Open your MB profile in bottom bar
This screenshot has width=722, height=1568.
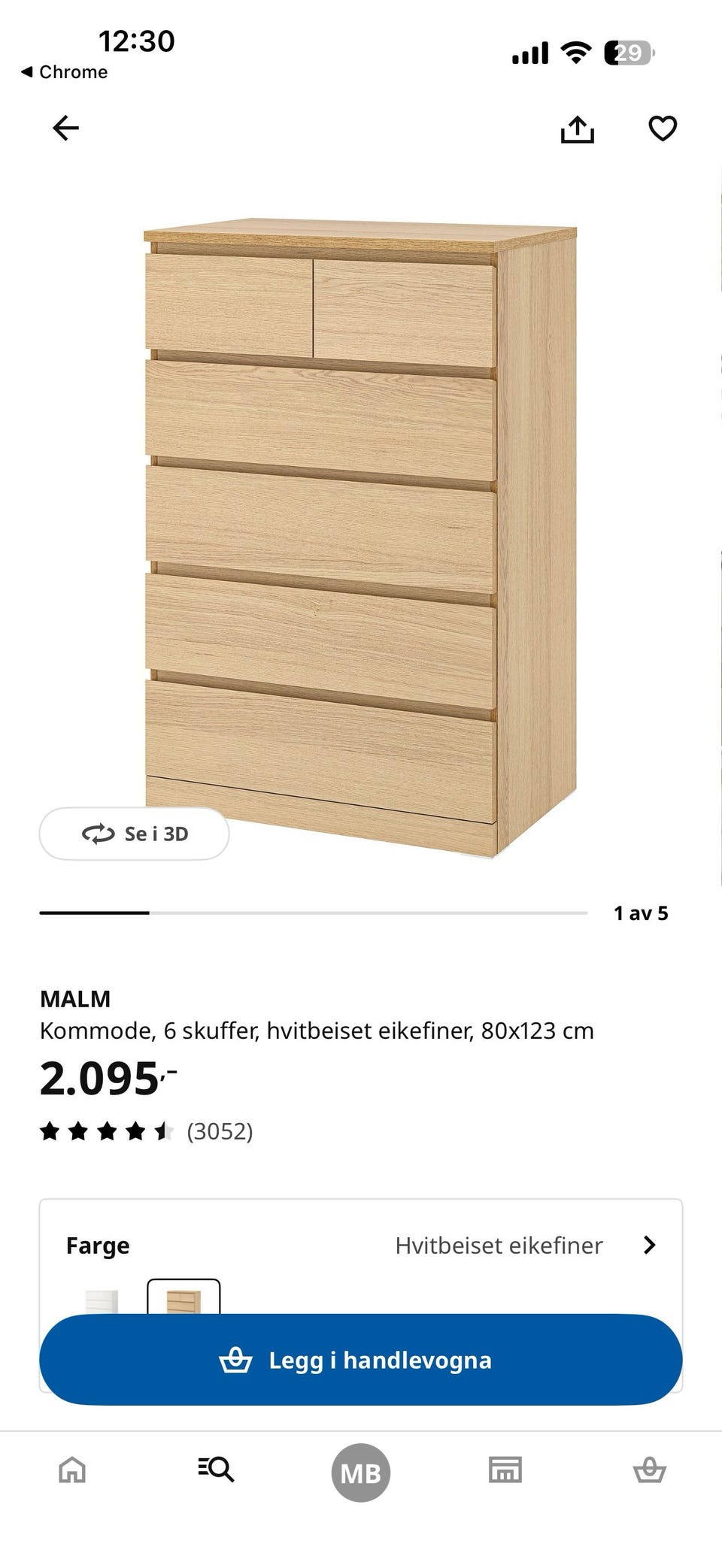360,1471
